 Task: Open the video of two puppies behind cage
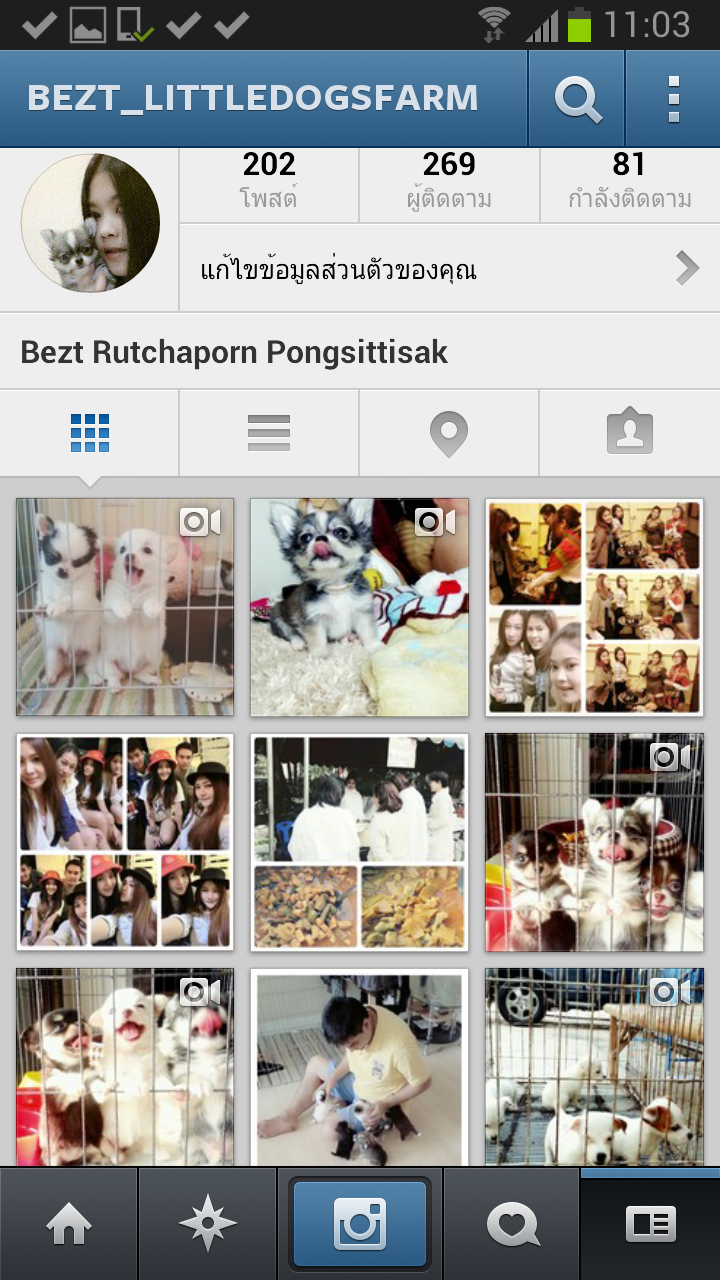coord(125,607)
